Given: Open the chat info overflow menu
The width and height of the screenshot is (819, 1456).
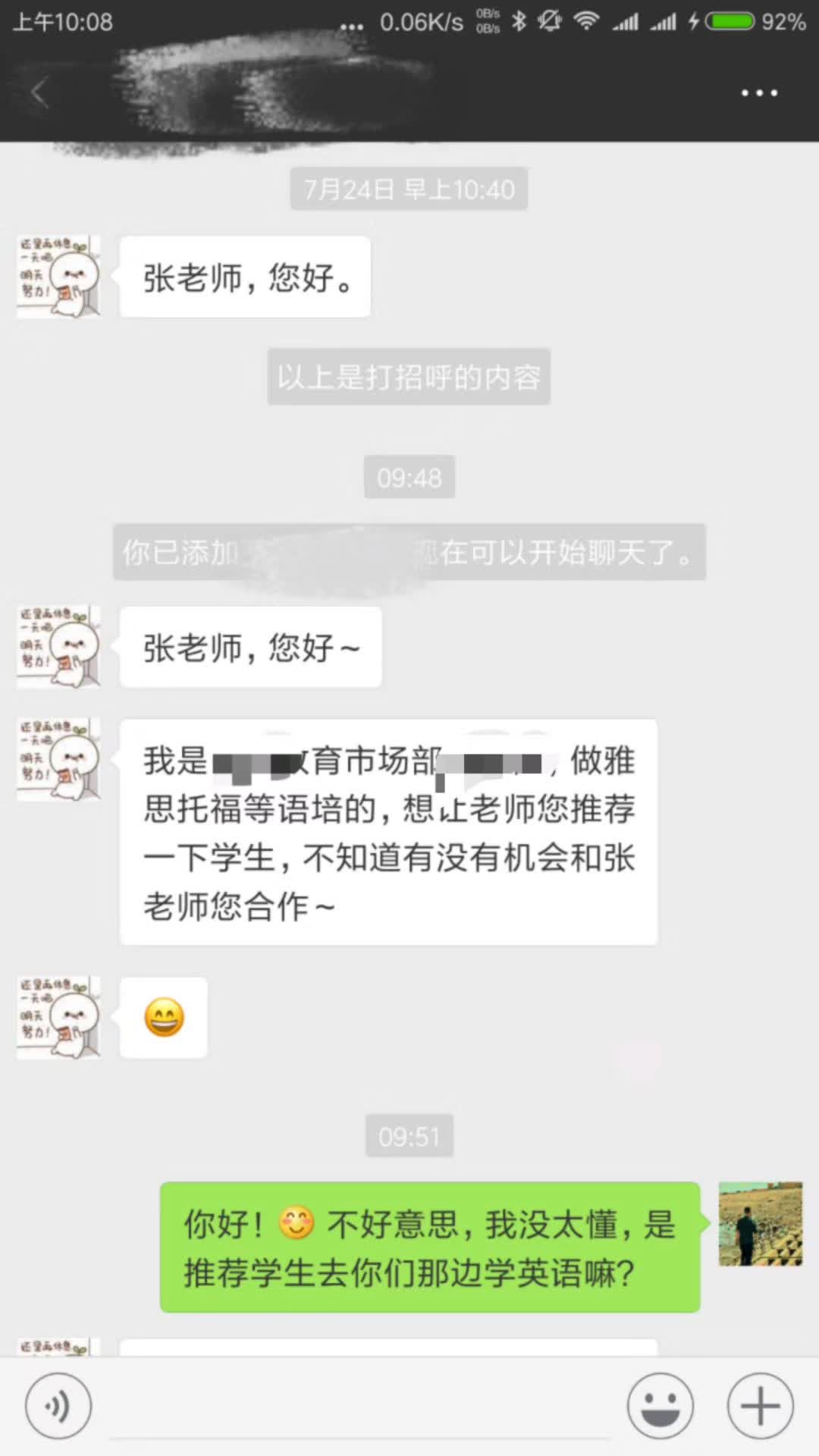Looking at the screenshot, I should 759,93.
